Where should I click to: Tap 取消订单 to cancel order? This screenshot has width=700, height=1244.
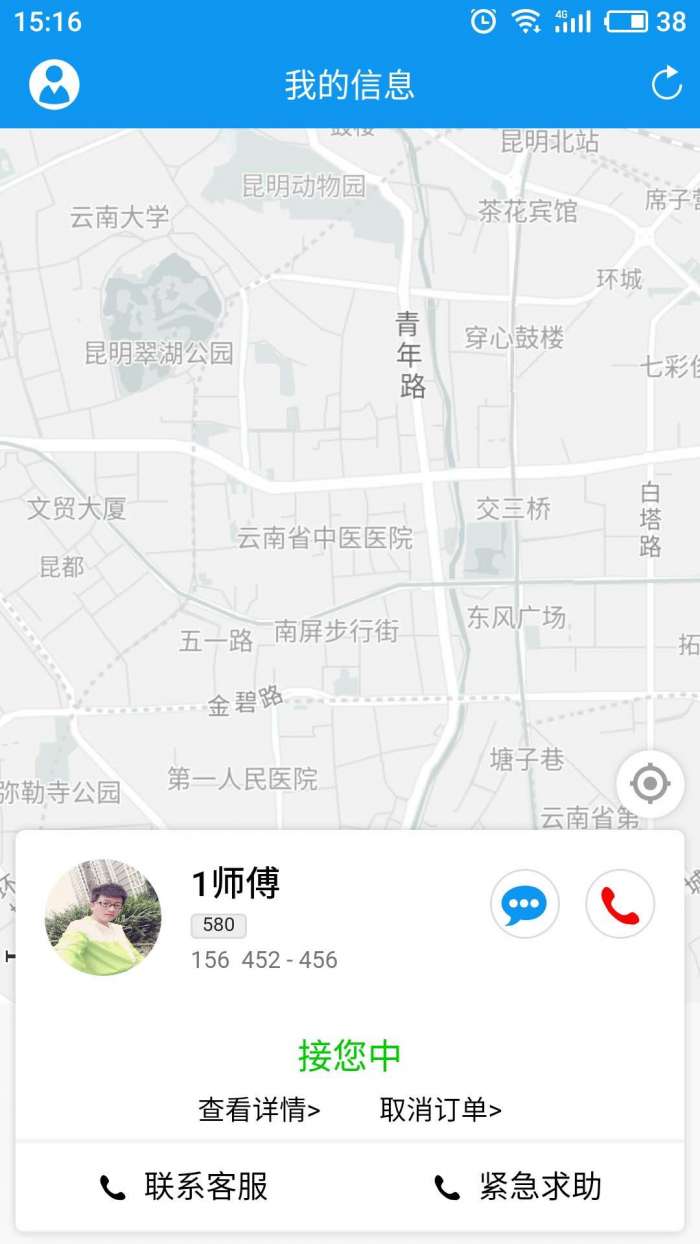coord(440,1109)
